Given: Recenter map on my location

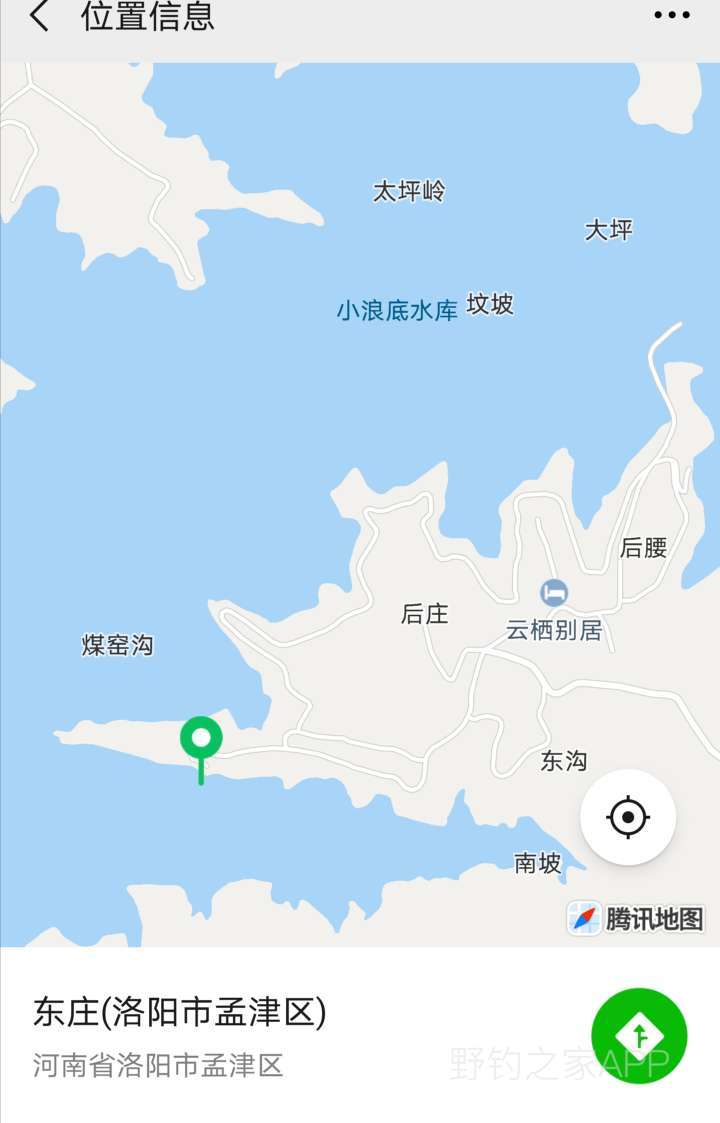Looking at the screenshot, I should pyautogui.click(x=628, y=817).
